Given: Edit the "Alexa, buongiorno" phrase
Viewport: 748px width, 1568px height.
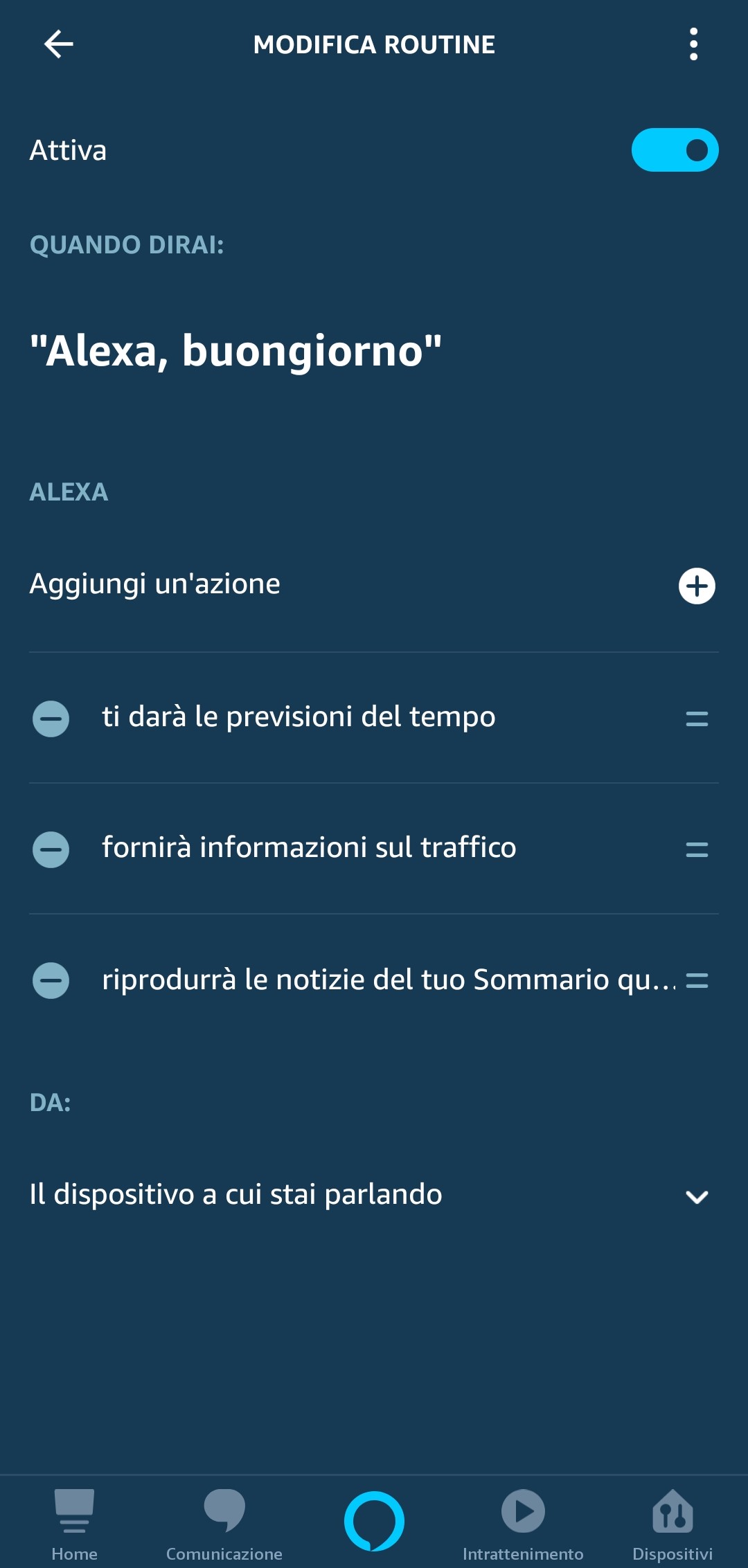Looking at the screenshot, I should point(235,350).
